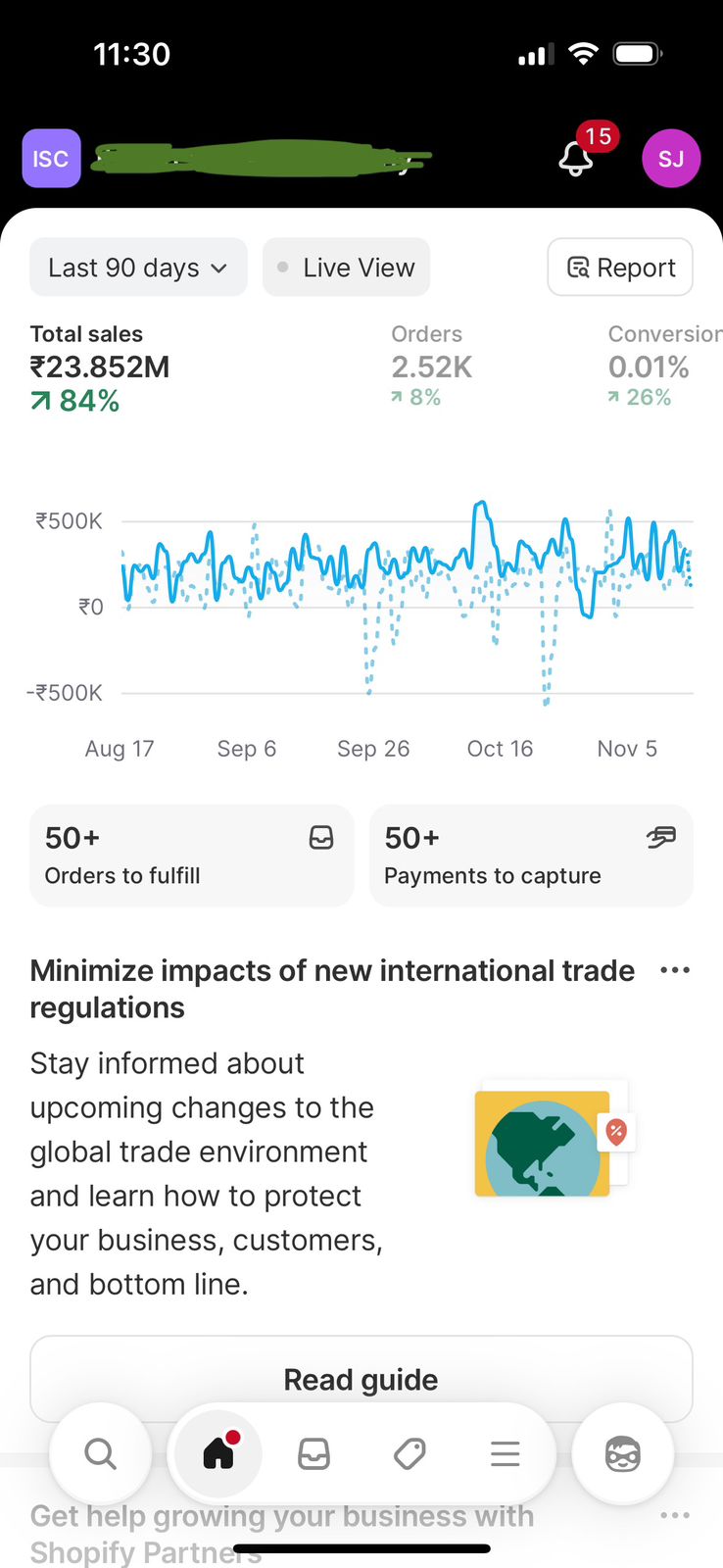
Task: Open the Report button
Action: tap(620, 268)
